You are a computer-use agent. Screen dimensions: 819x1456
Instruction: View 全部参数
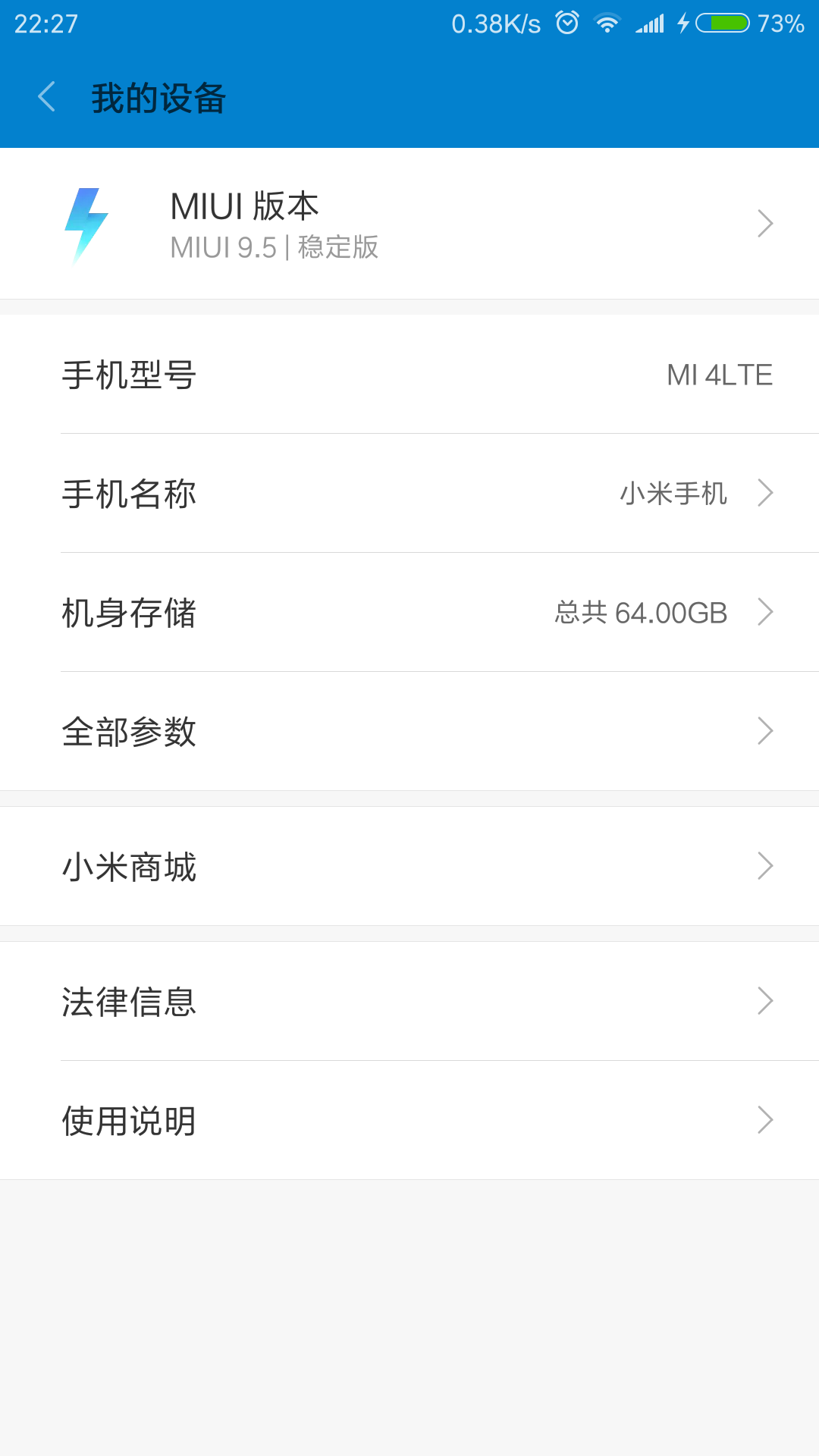click(409, 732)
